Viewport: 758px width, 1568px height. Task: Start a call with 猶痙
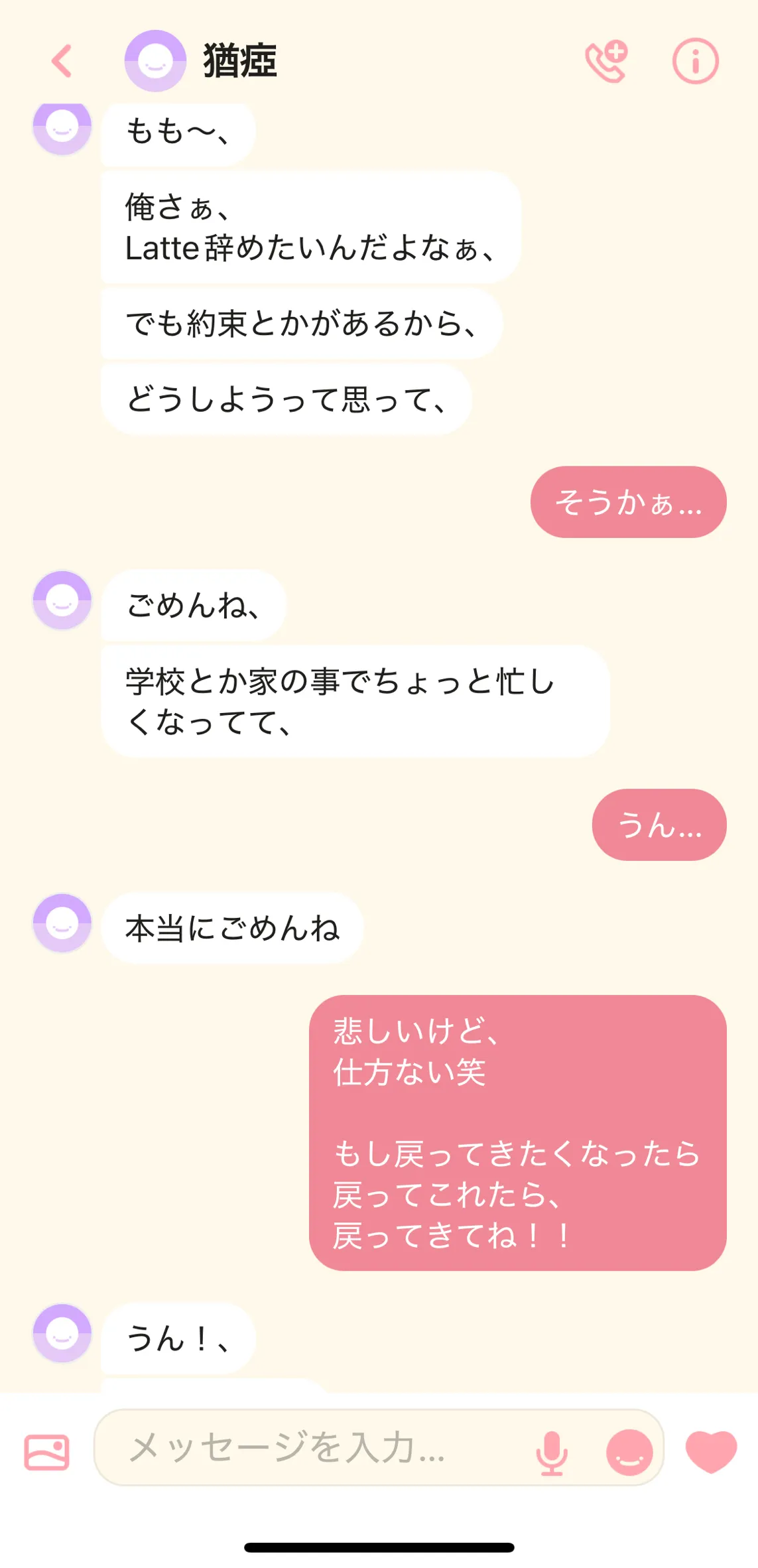click(x=606, y=61)
